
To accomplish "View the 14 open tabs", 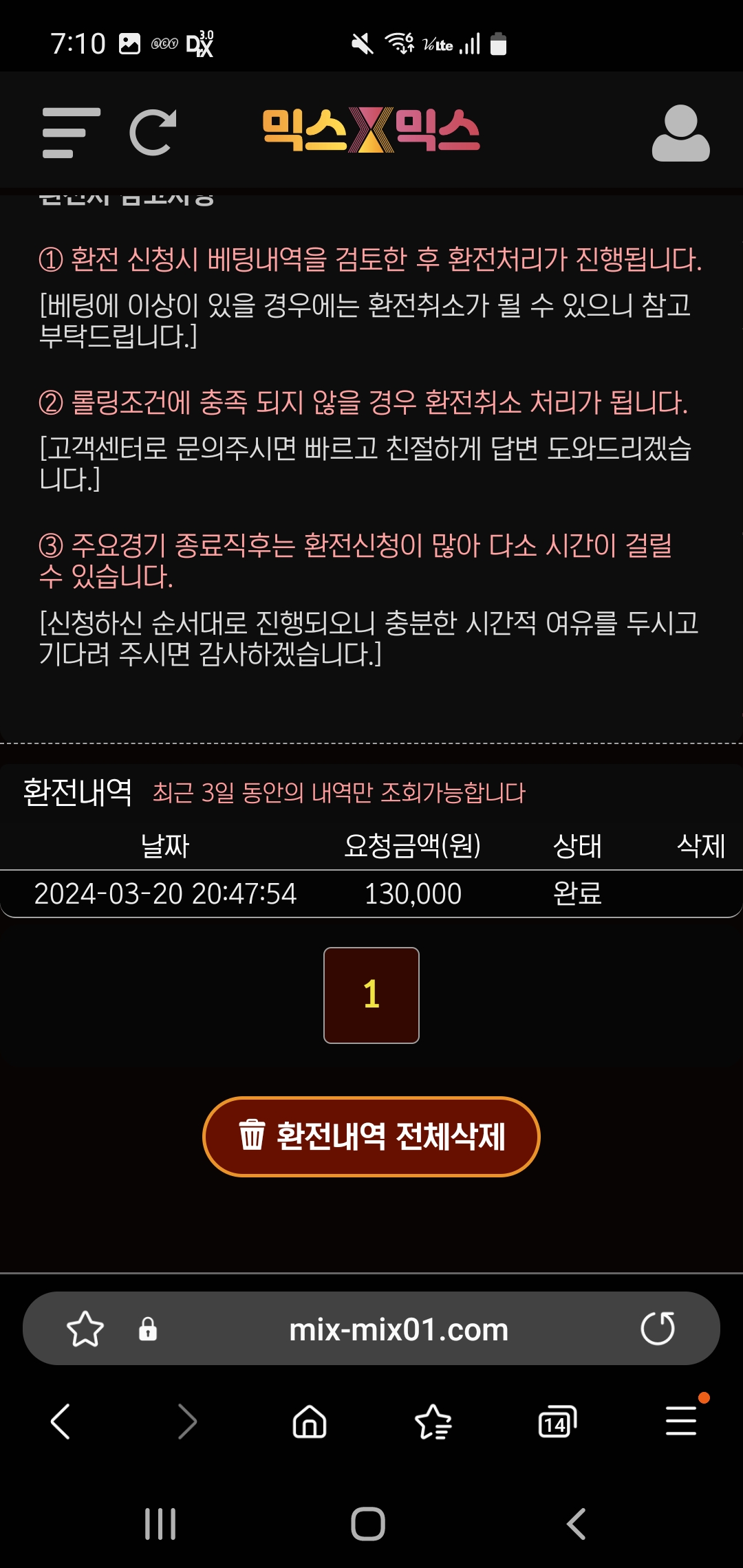I will tap(557, 1422).
